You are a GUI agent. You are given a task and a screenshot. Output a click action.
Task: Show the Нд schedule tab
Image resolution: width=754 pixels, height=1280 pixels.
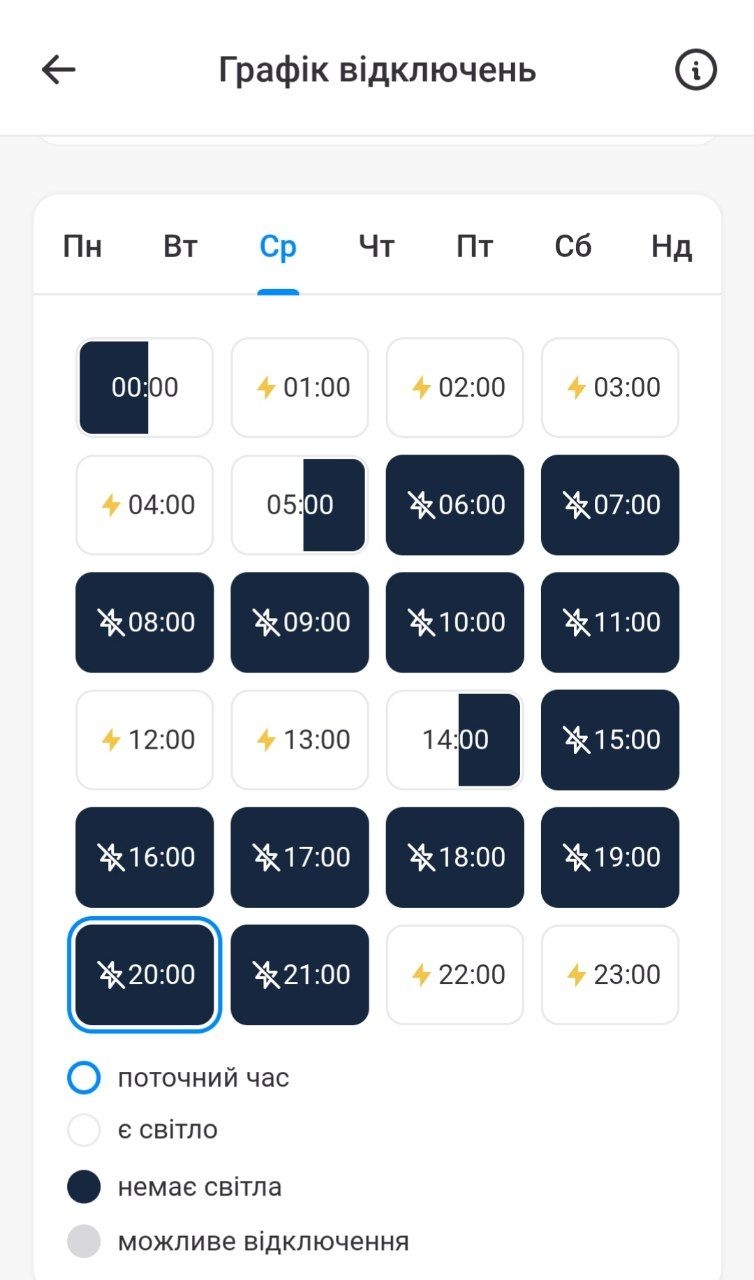(x=671, y=246)
